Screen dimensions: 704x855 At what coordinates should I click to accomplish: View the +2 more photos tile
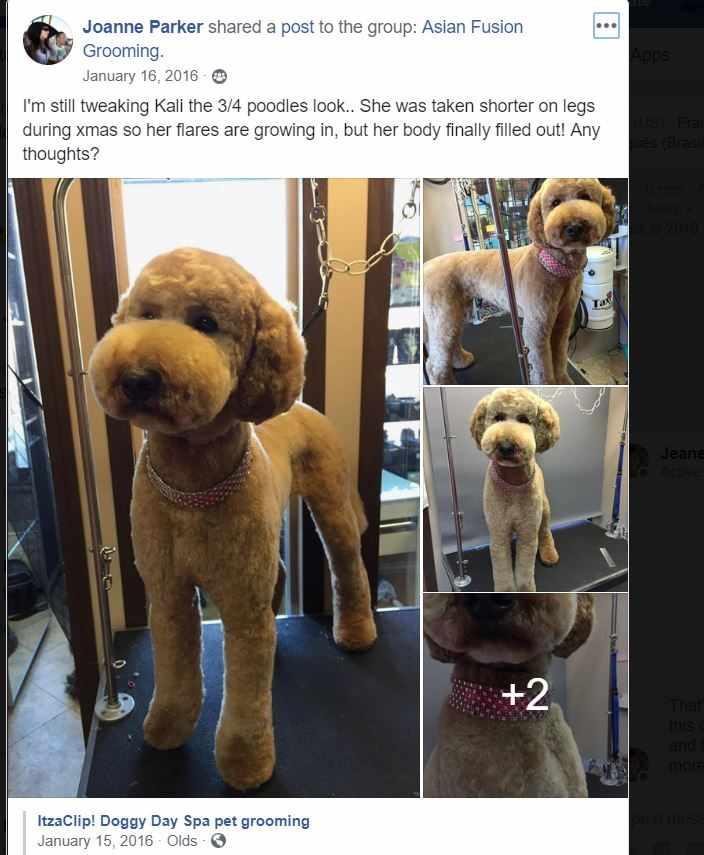(x=525, y=695)
